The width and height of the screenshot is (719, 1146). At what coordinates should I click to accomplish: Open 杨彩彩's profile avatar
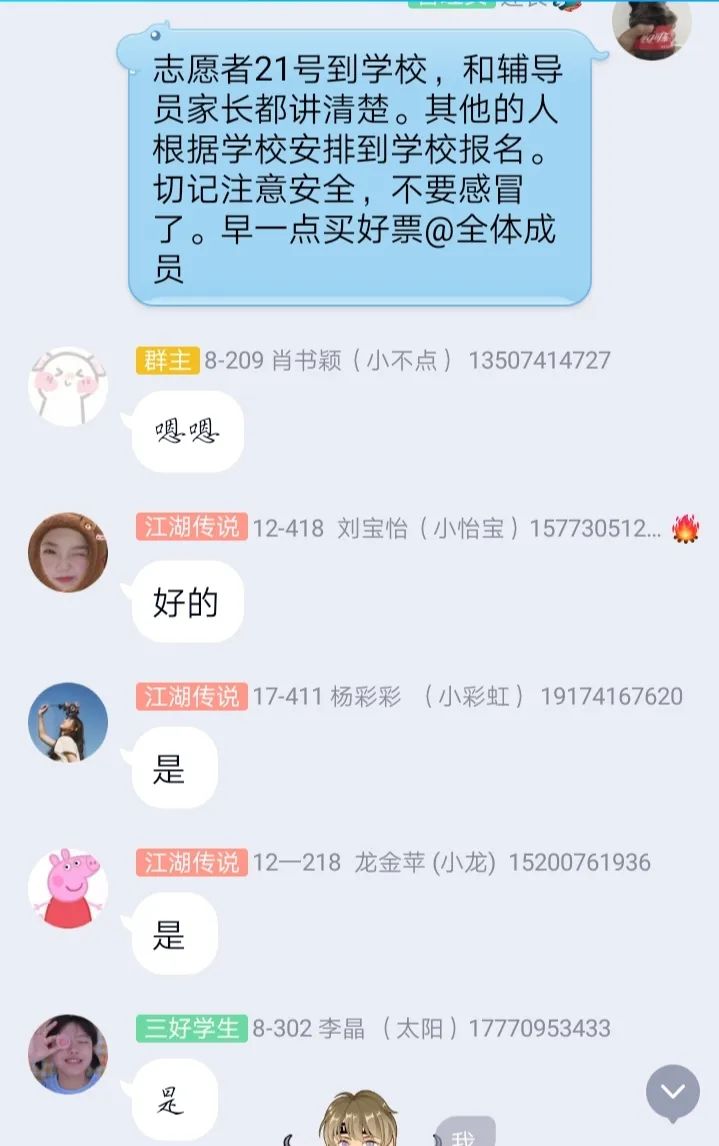pyautogui.click(x=68, y=721)
